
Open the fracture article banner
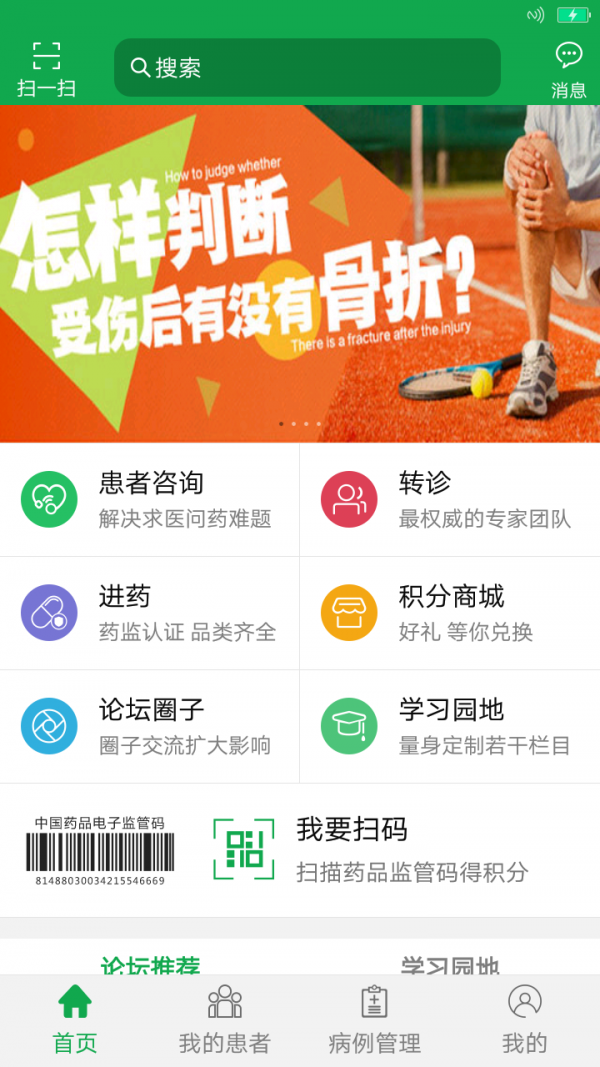tap(300, 274)
